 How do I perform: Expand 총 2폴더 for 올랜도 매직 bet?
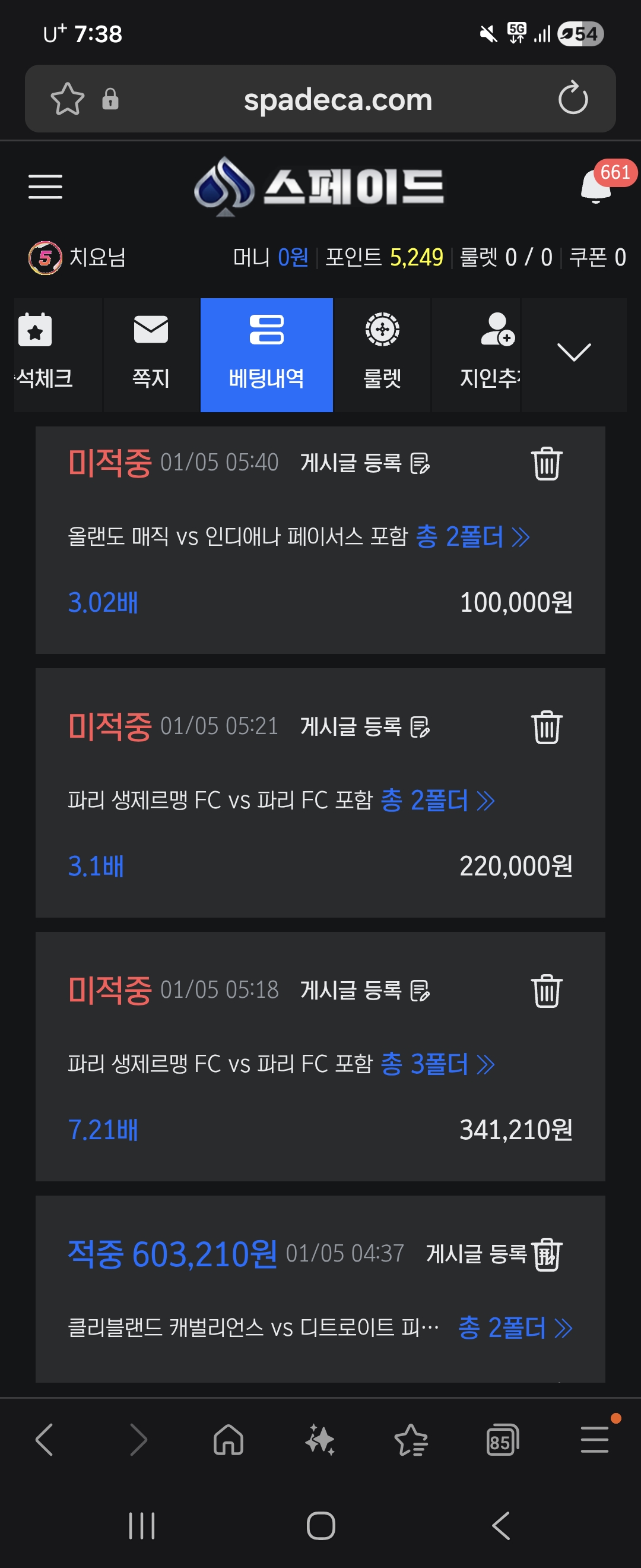coord(472,537)
